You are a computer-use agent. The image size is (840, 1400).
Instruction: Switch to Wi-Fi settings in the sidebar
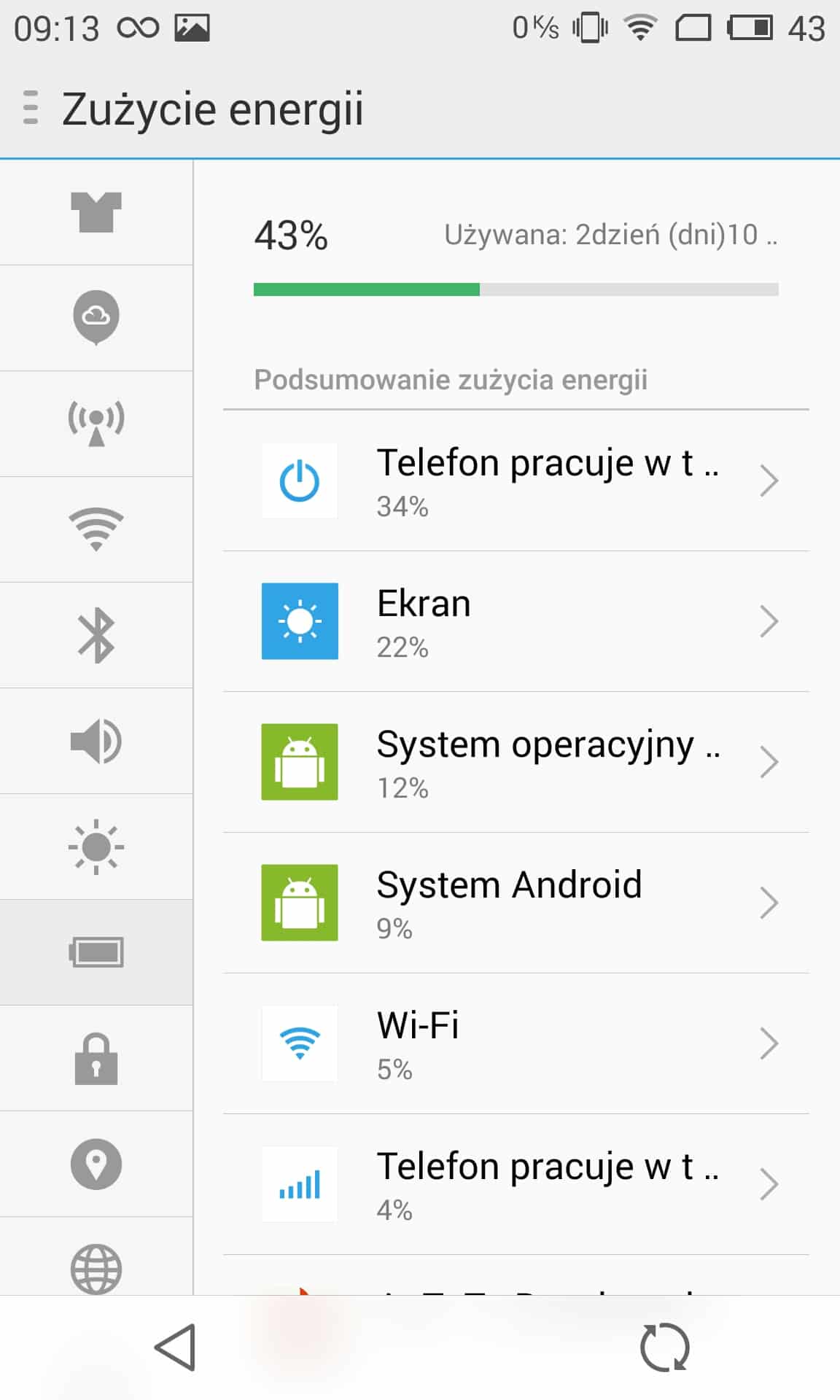pyautogui.click(x=96, y=529)
